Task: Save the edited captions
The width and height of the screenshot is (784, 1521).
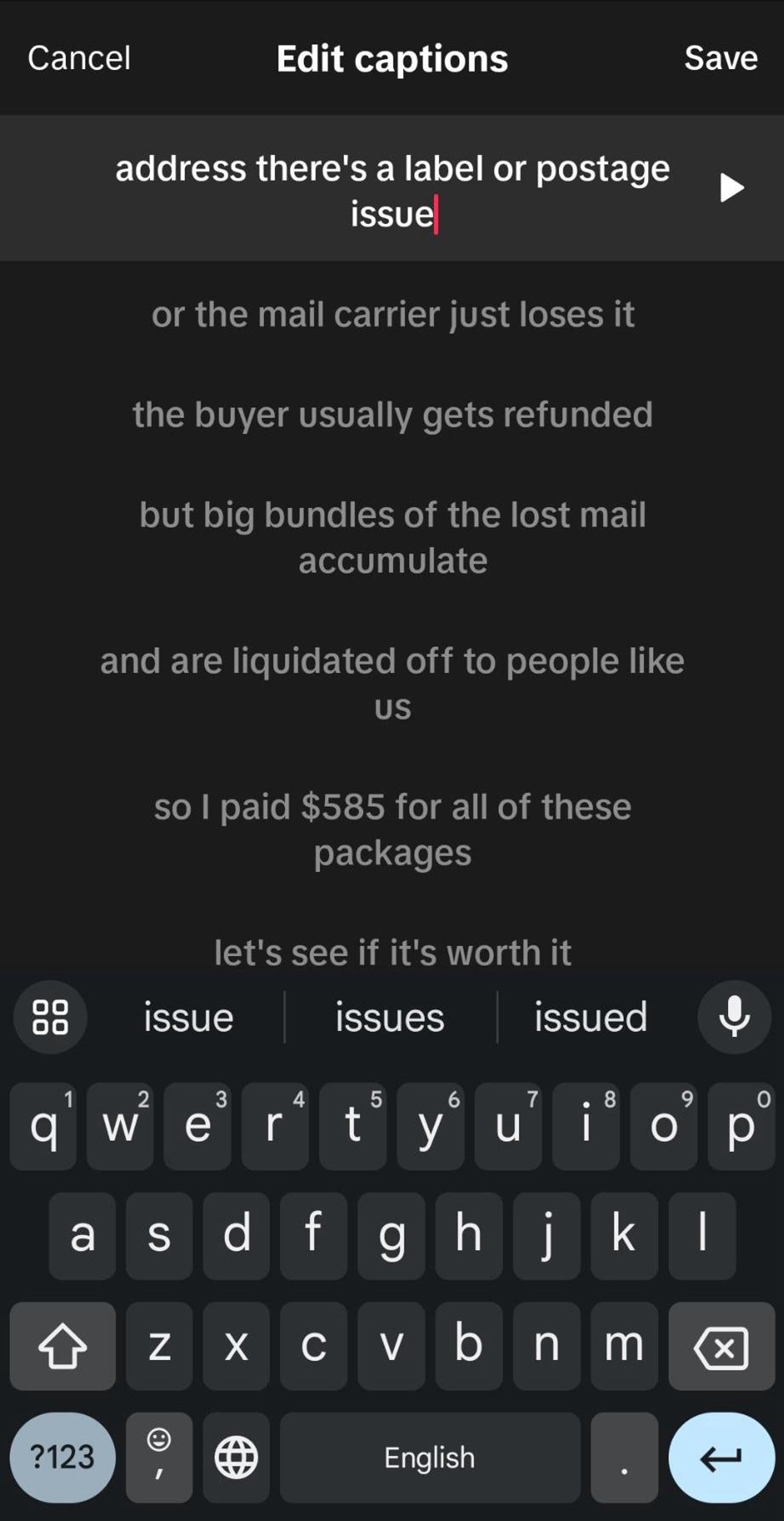Action: coord(720,58)
